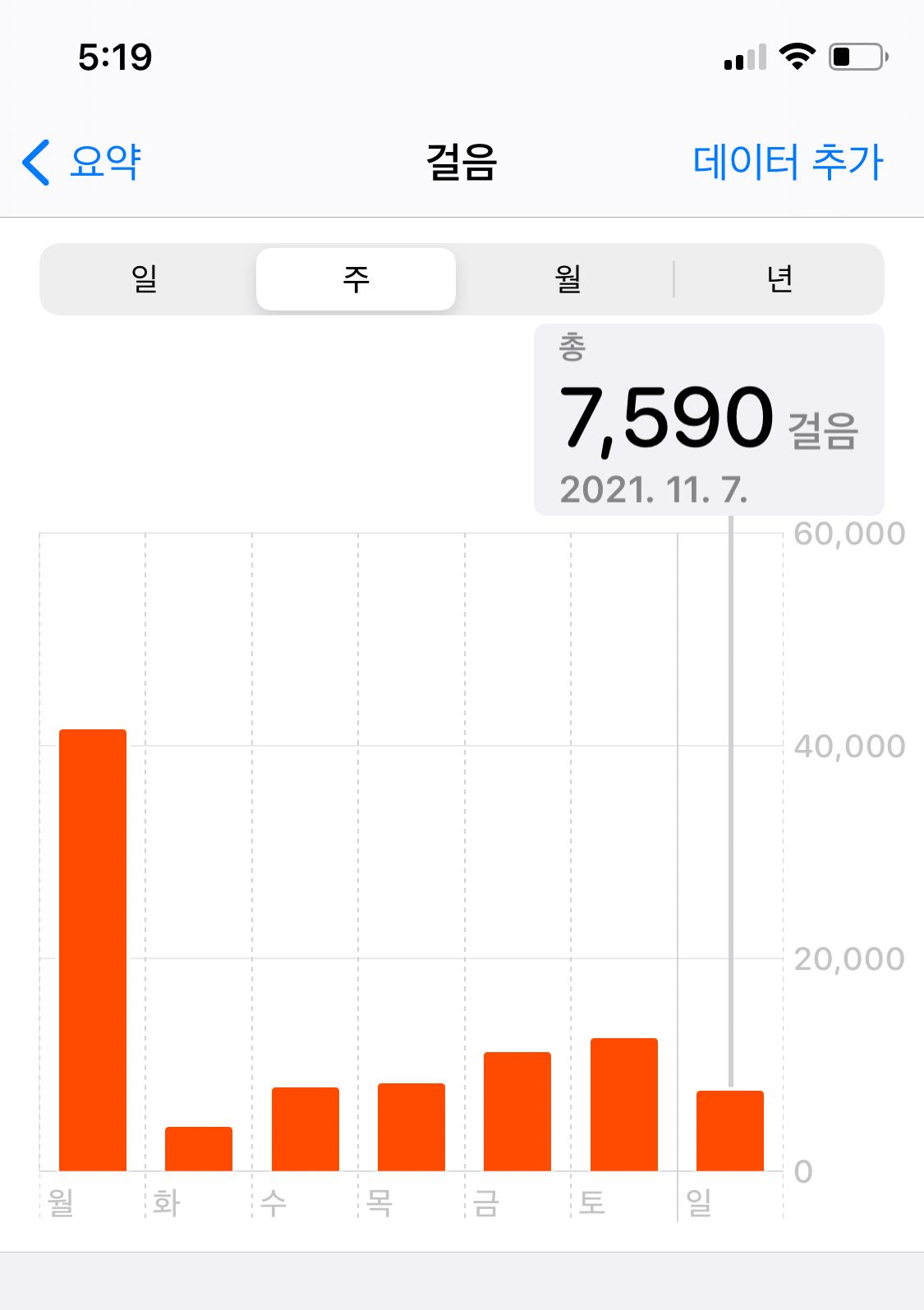This screenshot has height=1310, width=924.
Task: Switch to the 일 (day) view
Action: pyautogui.click(x=145, y=279)
